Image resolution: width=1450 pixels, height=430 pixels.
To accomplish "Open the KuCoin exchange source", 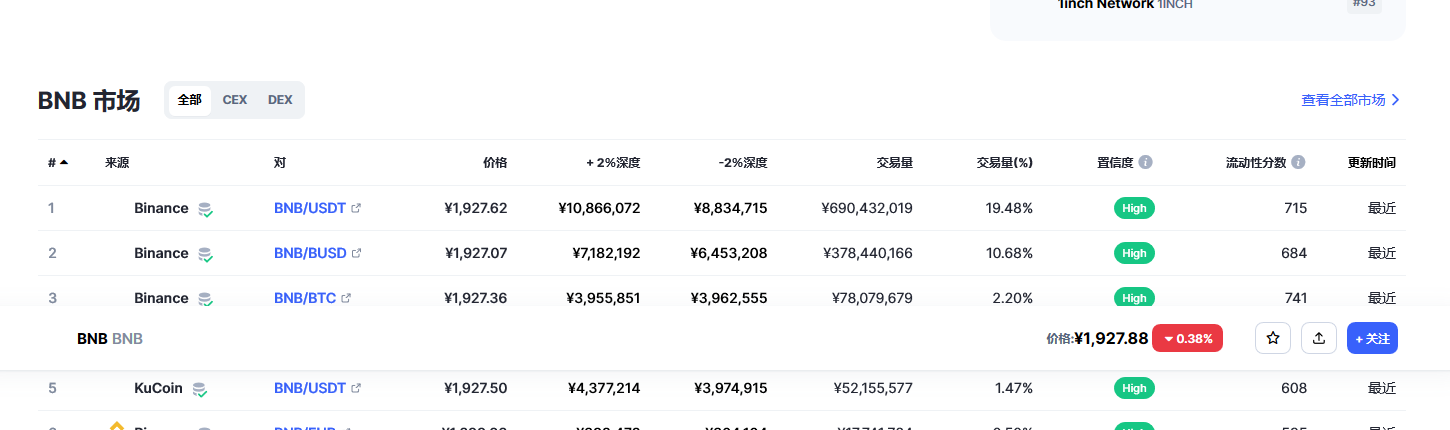I will click(x=158, y=388).
